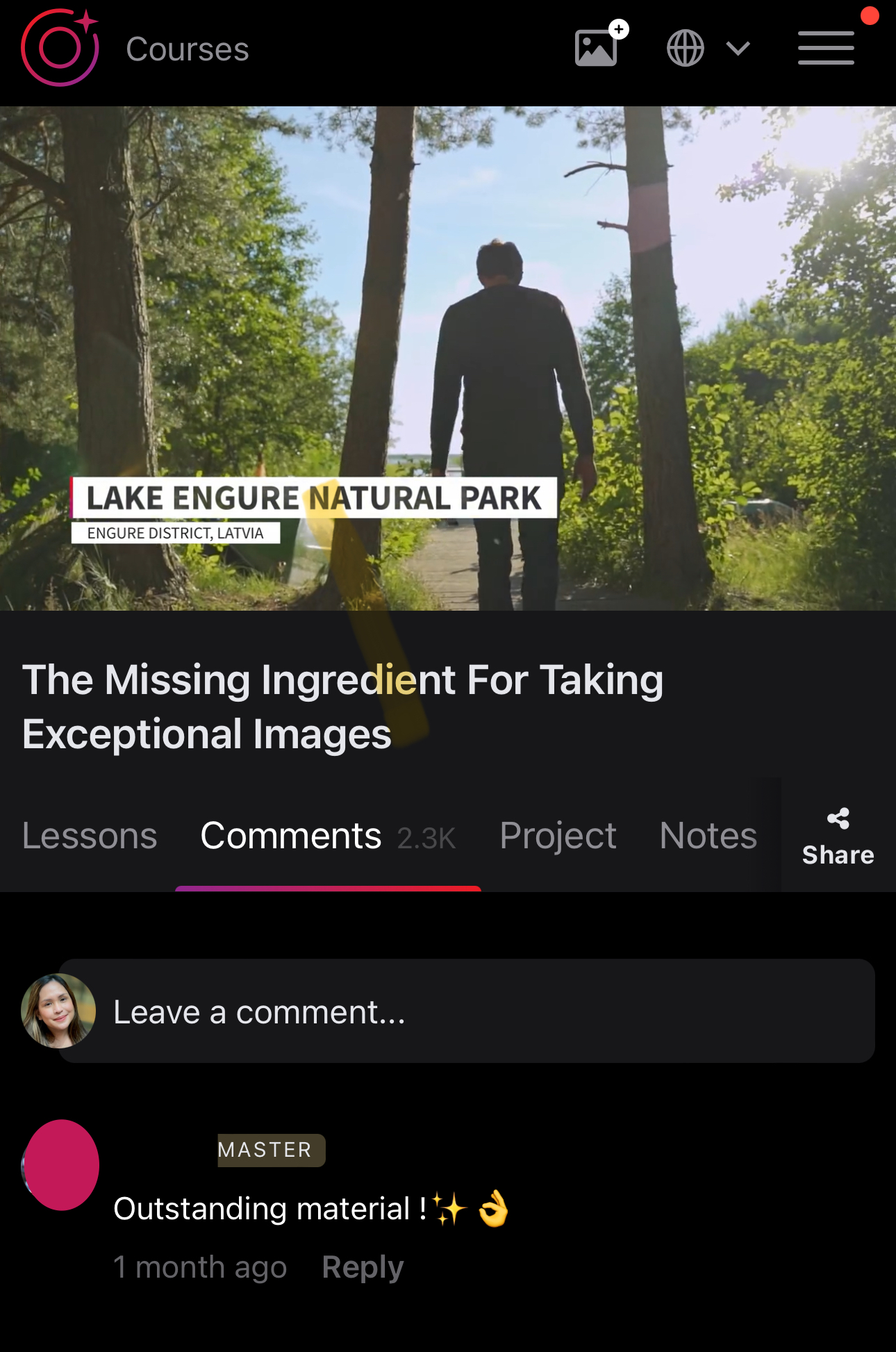Expand the language globe dropdown
Screen dimensions: 896x1352
(x=708, y=49)
